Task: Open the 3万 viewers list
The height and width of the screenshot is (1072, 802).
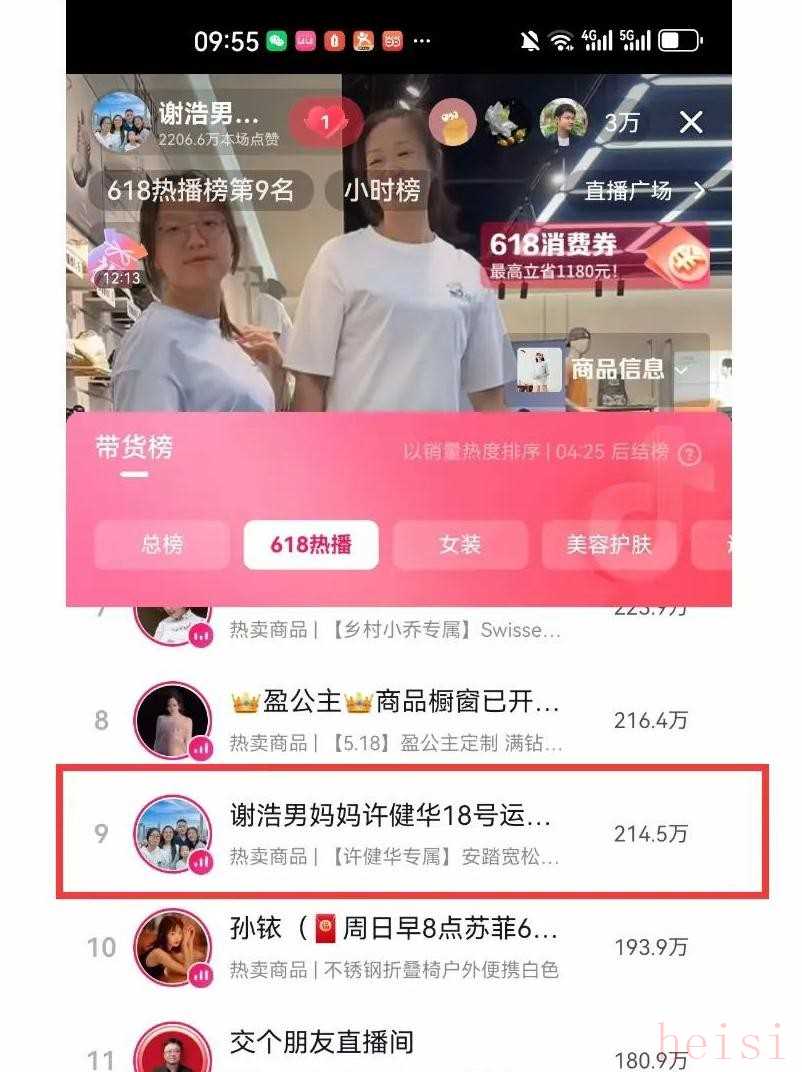Action: (621, 123)
